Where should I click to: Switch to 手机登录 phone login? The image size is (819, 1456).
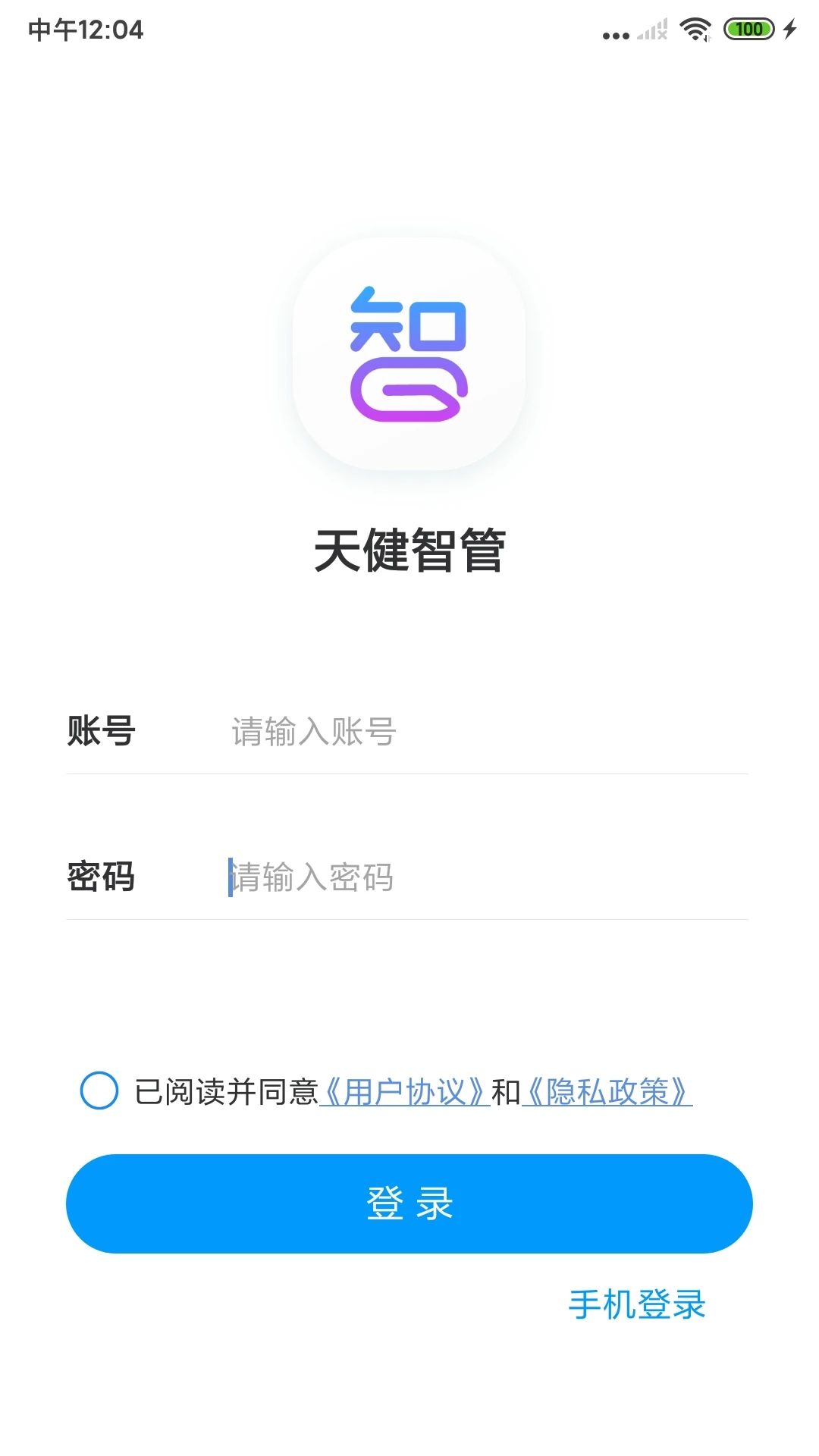tap(637, 1304)
